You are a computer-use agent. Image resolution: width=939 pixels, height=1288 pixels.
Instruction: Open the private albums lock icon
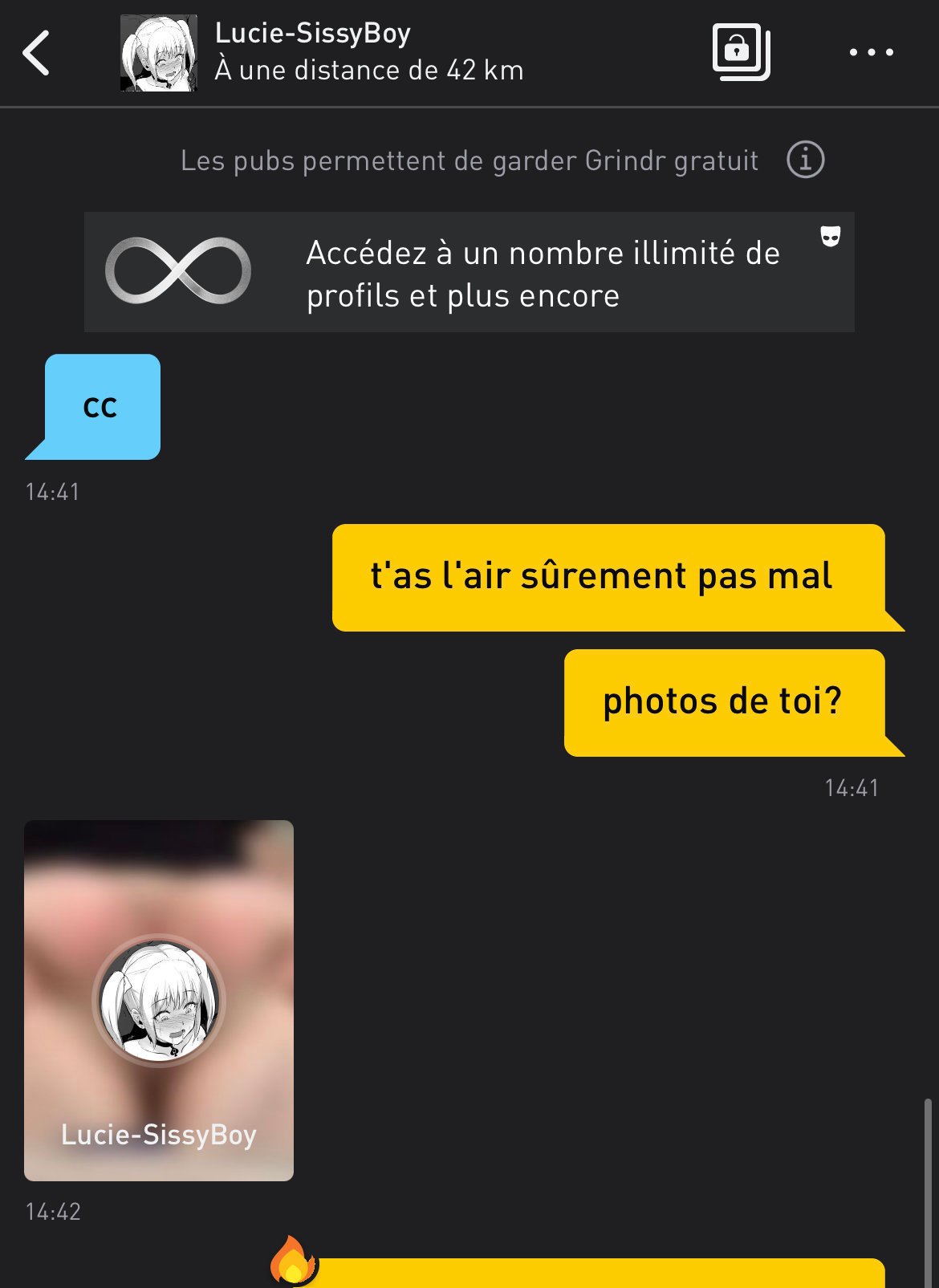pos(740,52)
